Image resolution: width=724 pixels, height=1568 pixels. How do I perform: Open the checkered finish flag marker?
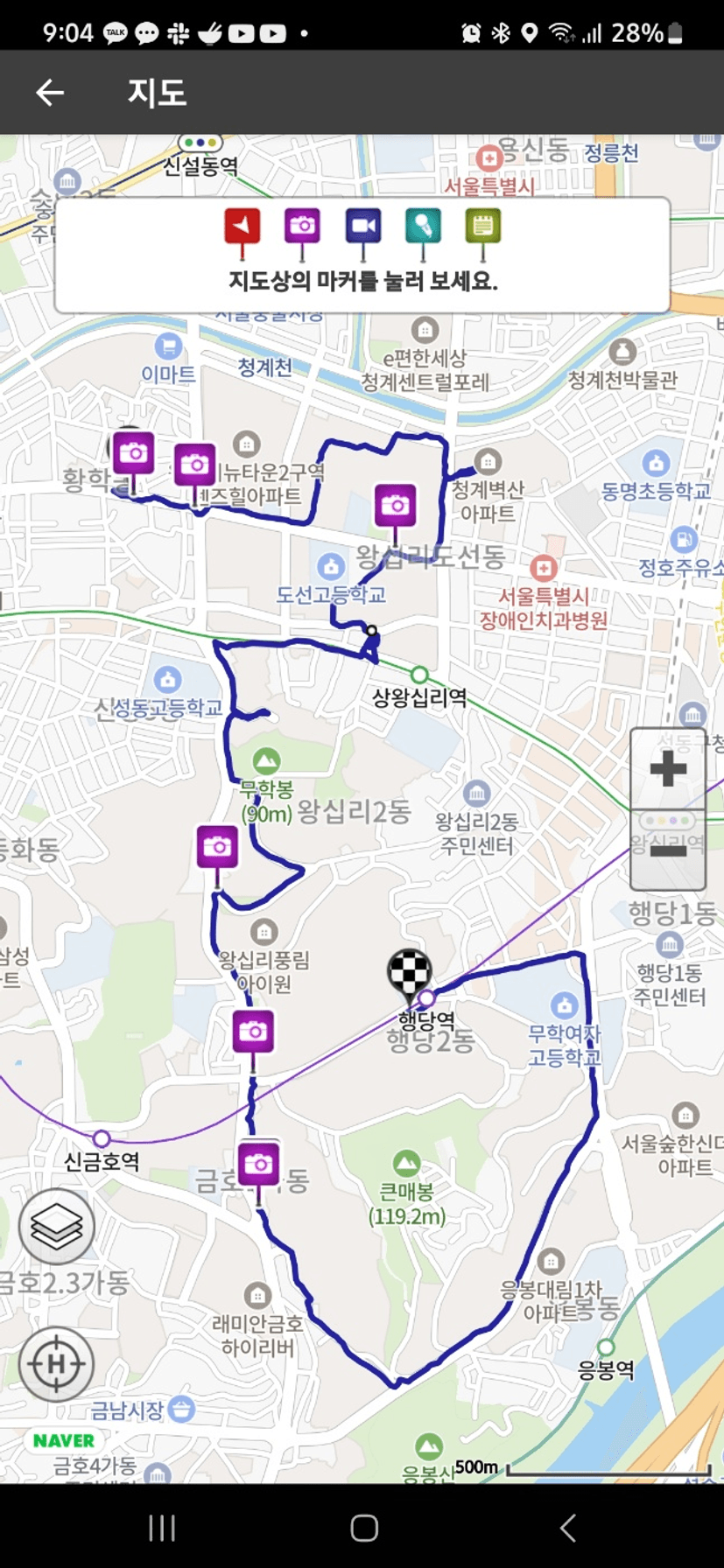409,973
